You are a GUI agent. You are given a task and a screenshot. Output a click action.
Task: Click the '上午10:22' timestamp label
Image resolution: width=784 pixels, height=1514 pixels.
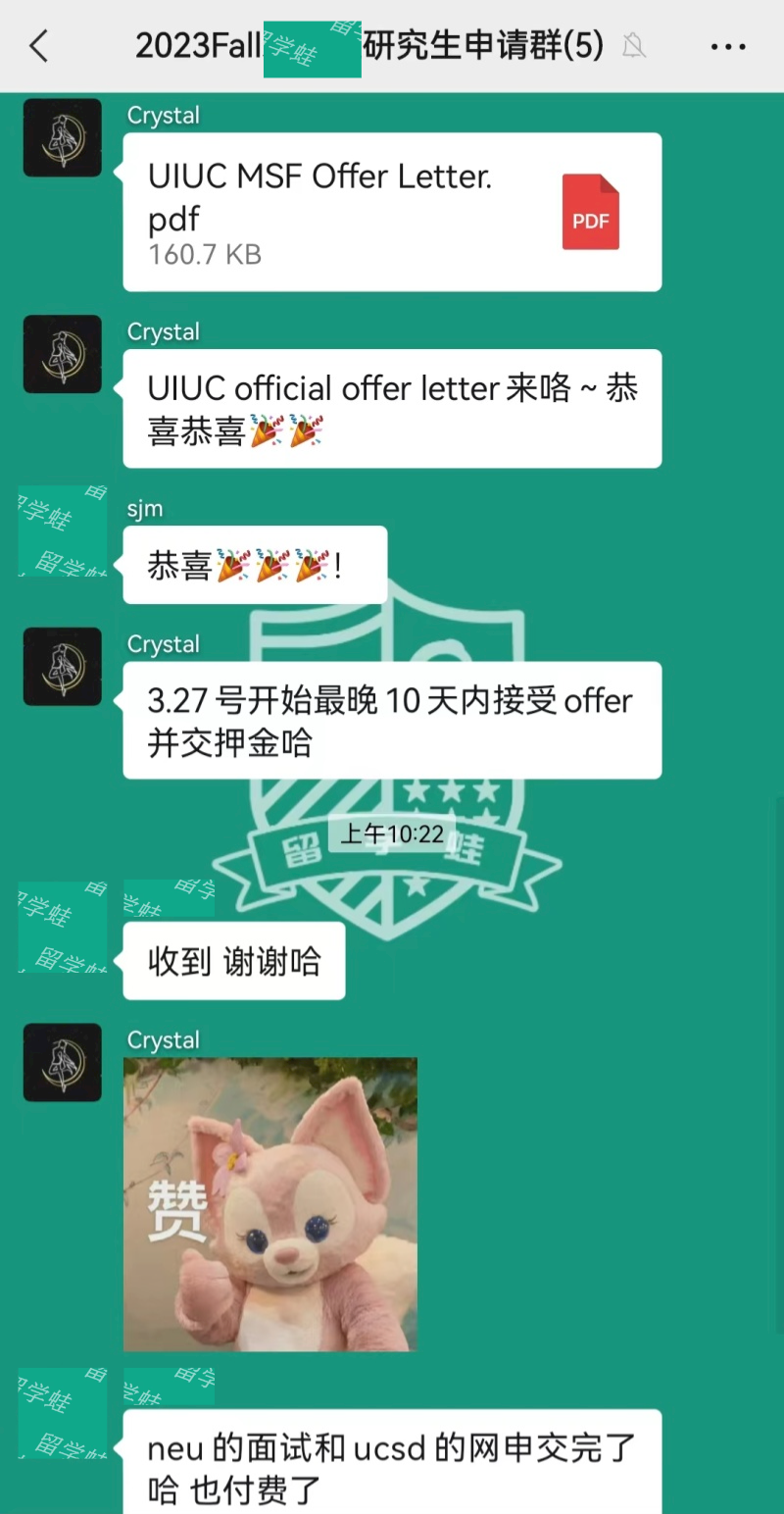[x=391, y=833]
